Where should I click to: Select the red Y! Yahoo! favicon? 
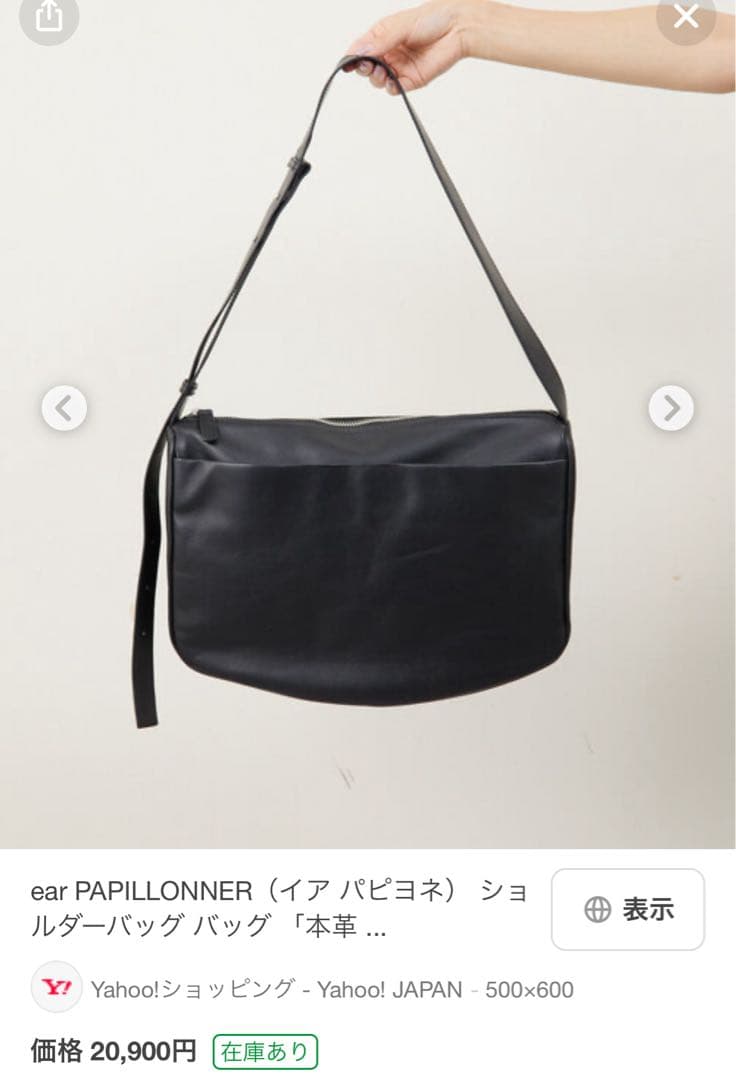(55, 991)
